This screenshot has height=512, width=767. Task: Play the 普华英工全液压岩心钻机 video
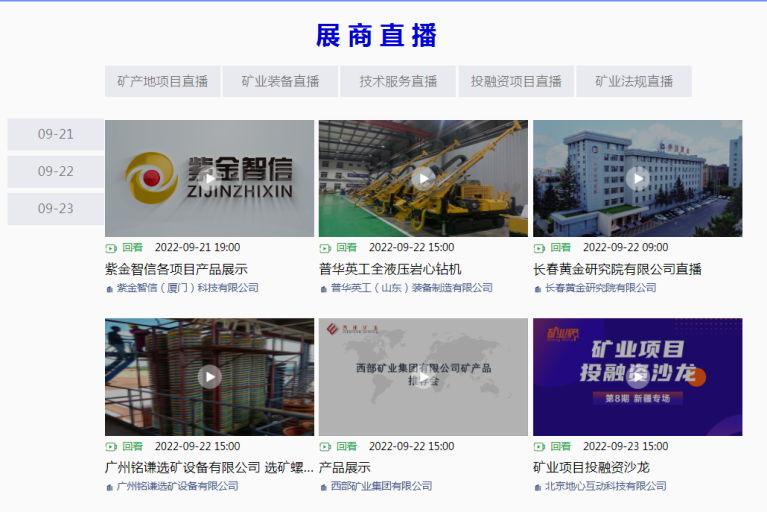pos(423,178)
